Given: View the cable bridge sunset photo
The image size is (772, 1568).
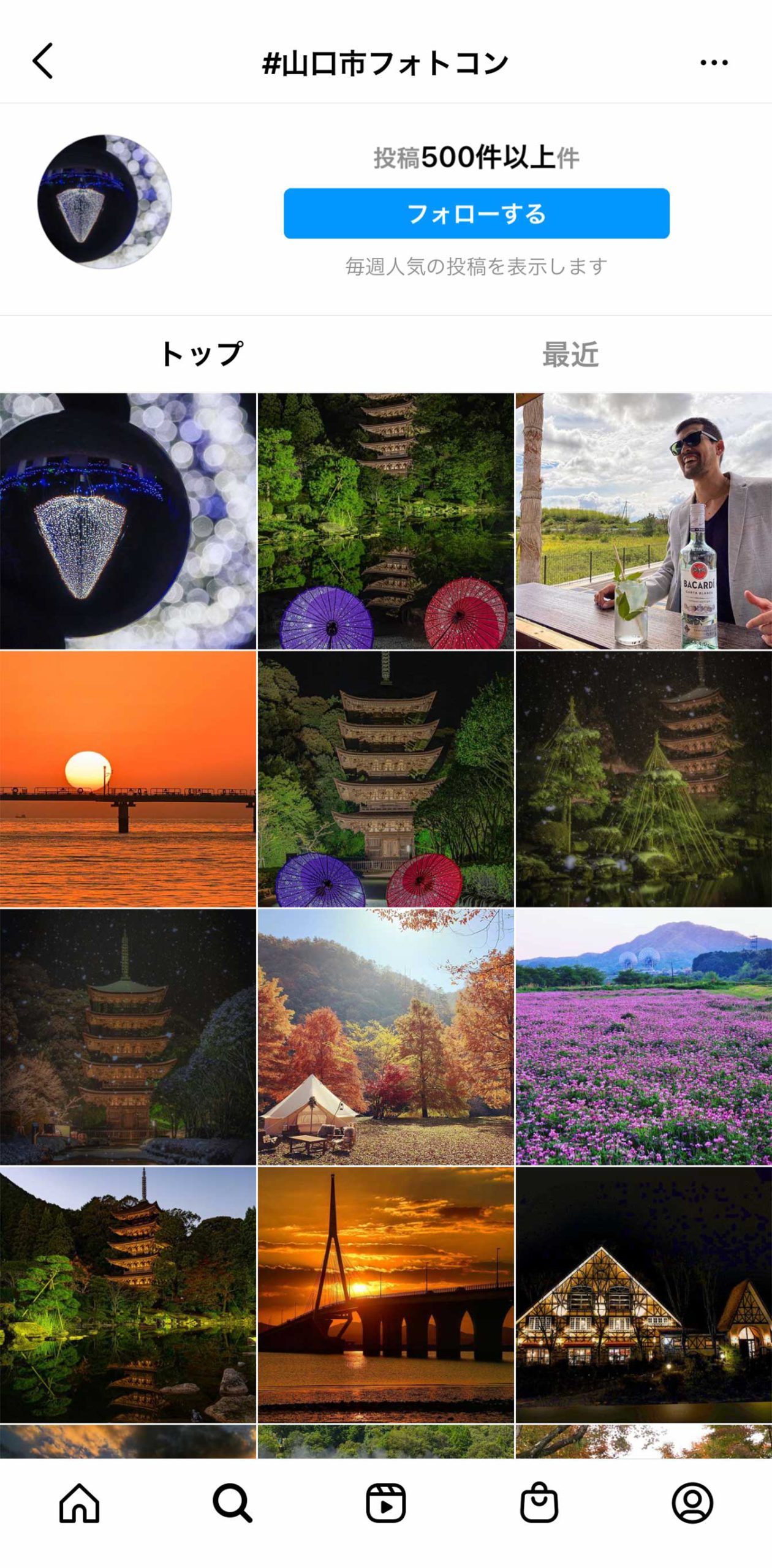Looking at the screenshot, I should [385, 1294].
